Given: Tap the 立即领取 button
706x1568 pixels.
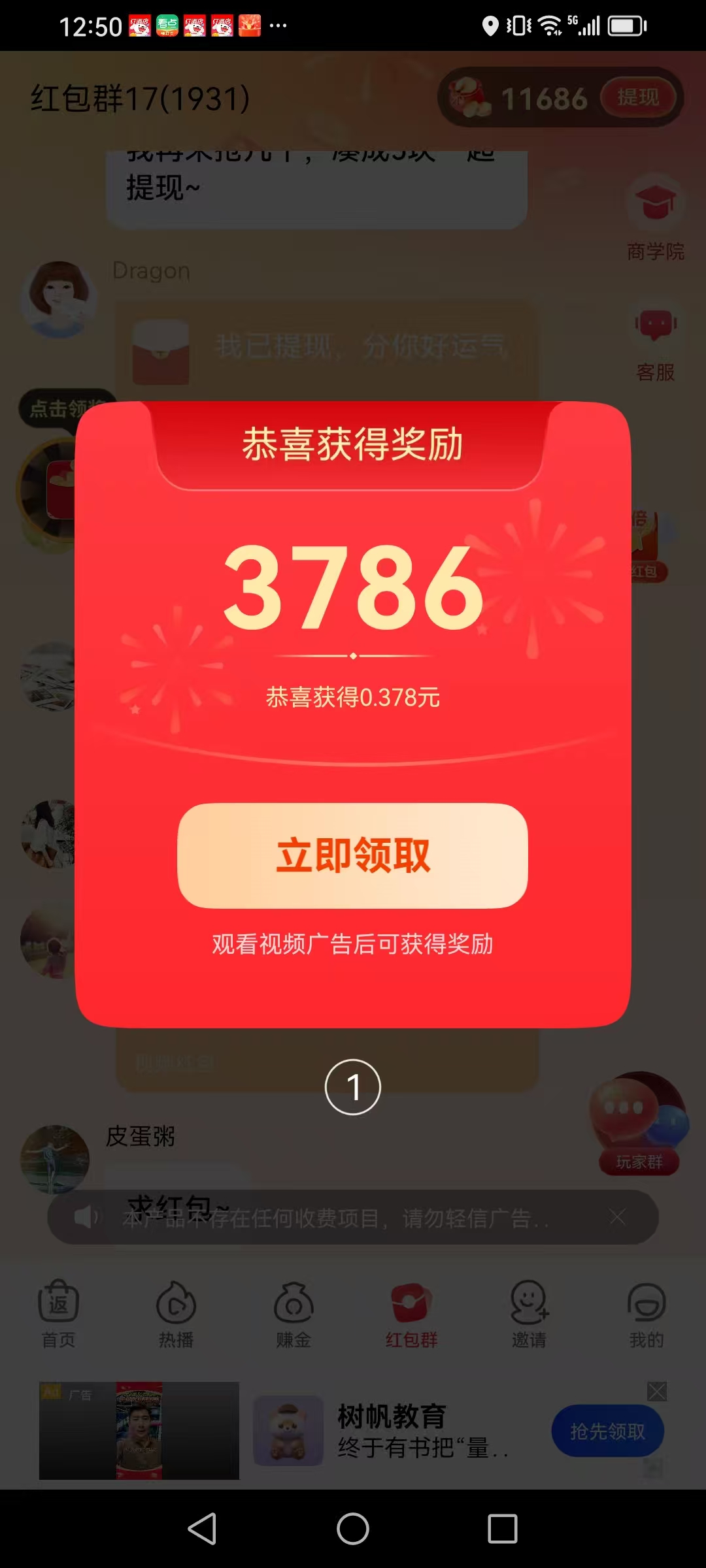Looking at the screenshot, I should click(352, 855).
